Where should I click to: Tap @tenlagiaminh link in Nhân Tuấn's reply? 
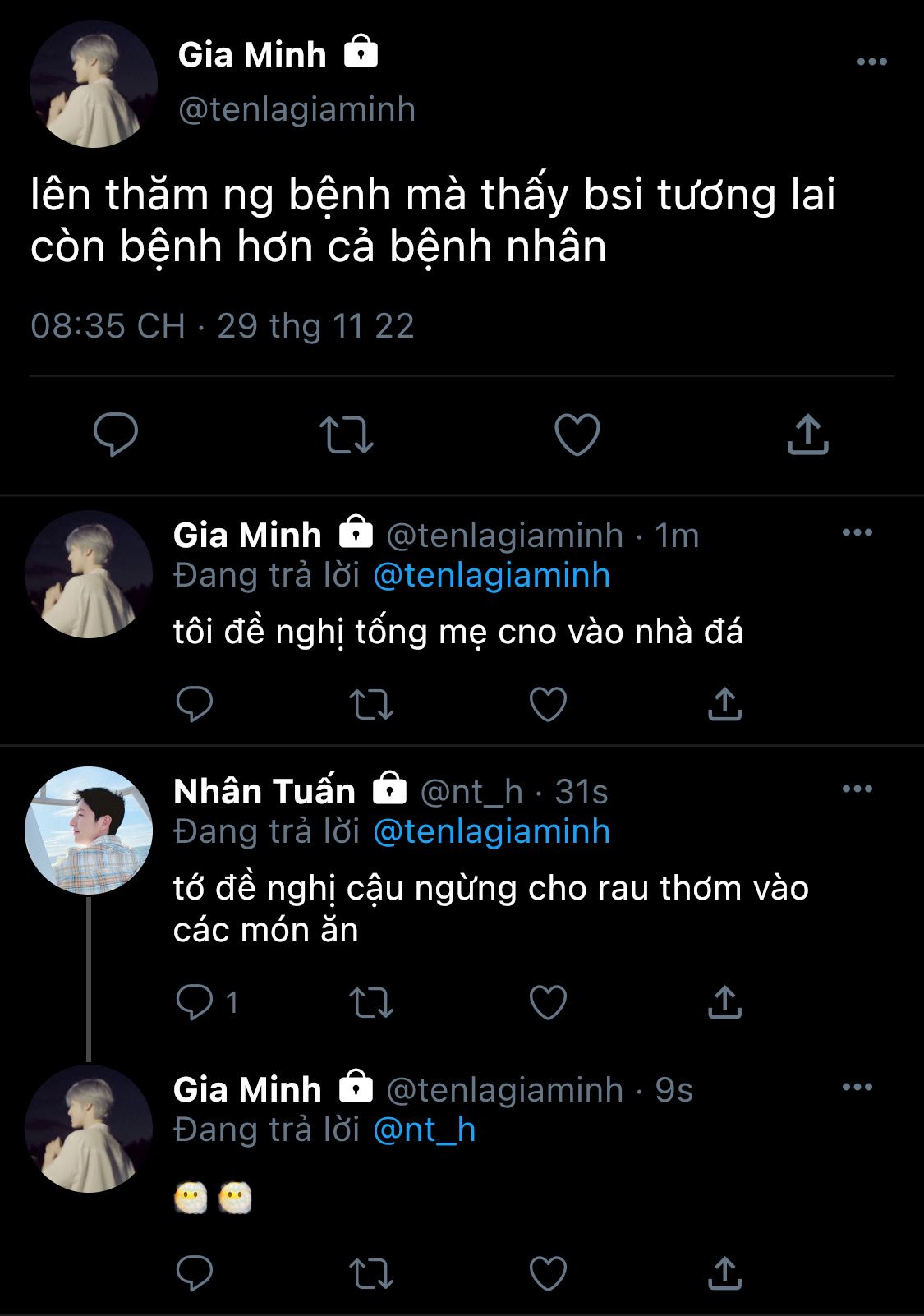(x=491, y=831)
